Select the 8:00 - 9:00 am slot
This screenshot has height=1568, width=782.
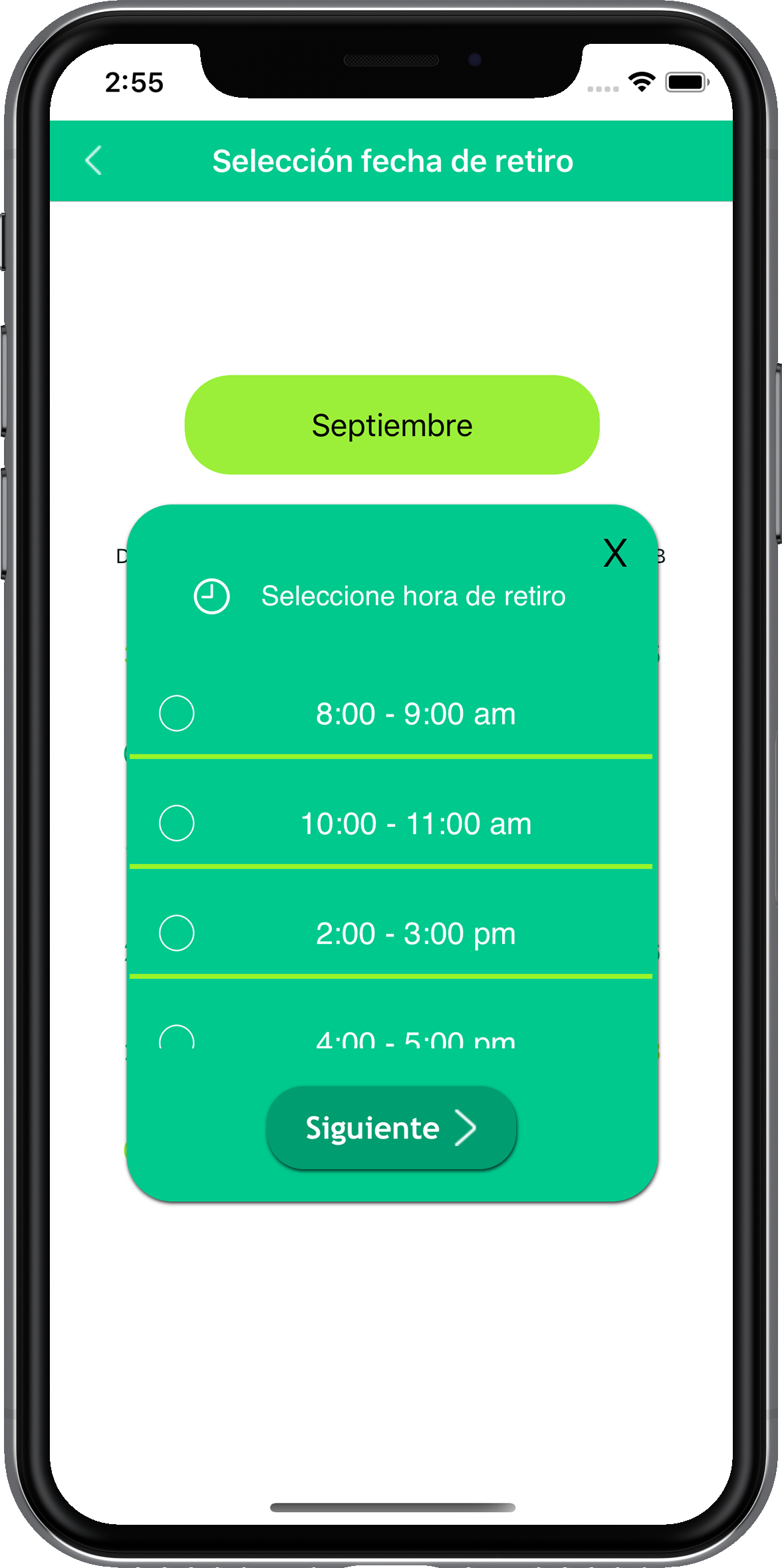pyautogui.click(x=177, y=713)
